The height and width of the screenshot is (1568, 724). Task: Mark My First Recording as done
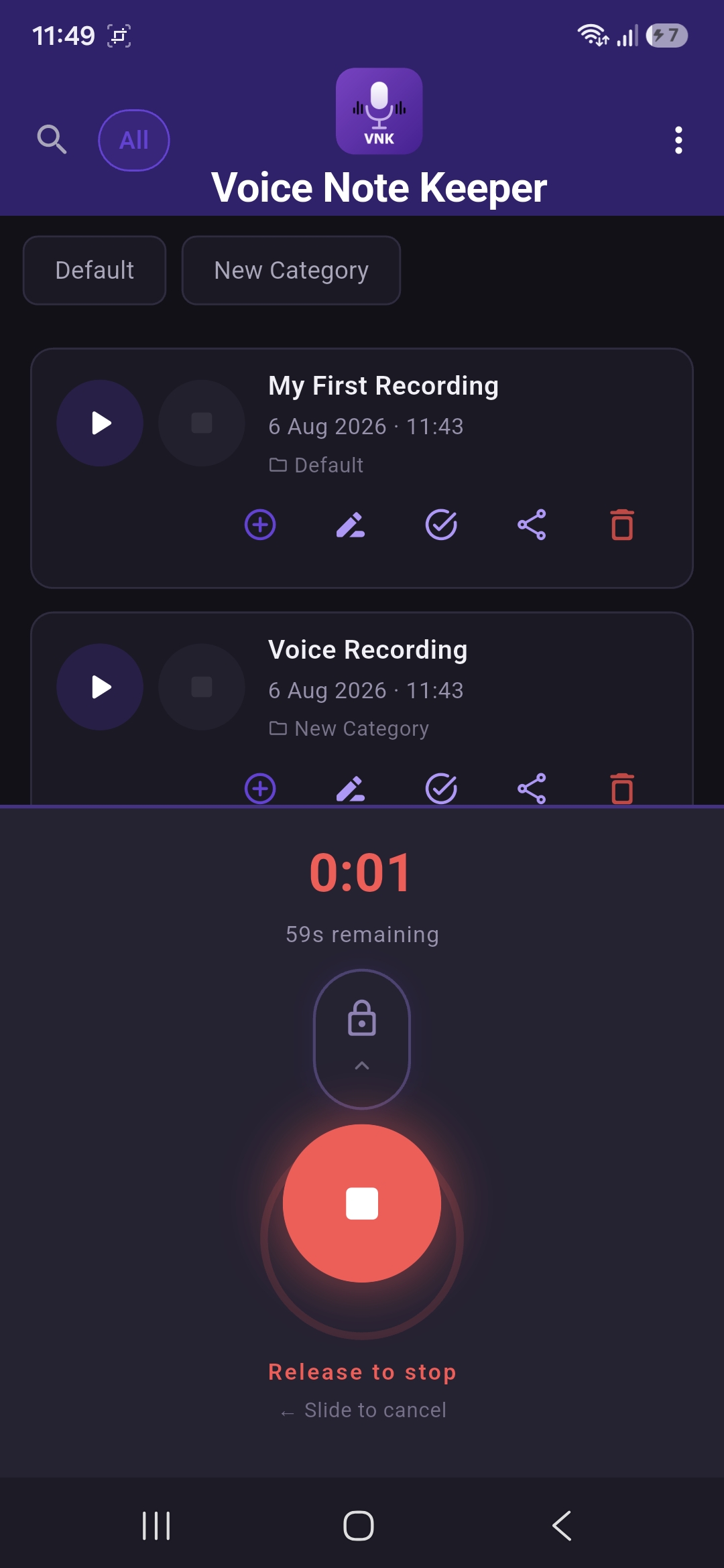(441, 525)
